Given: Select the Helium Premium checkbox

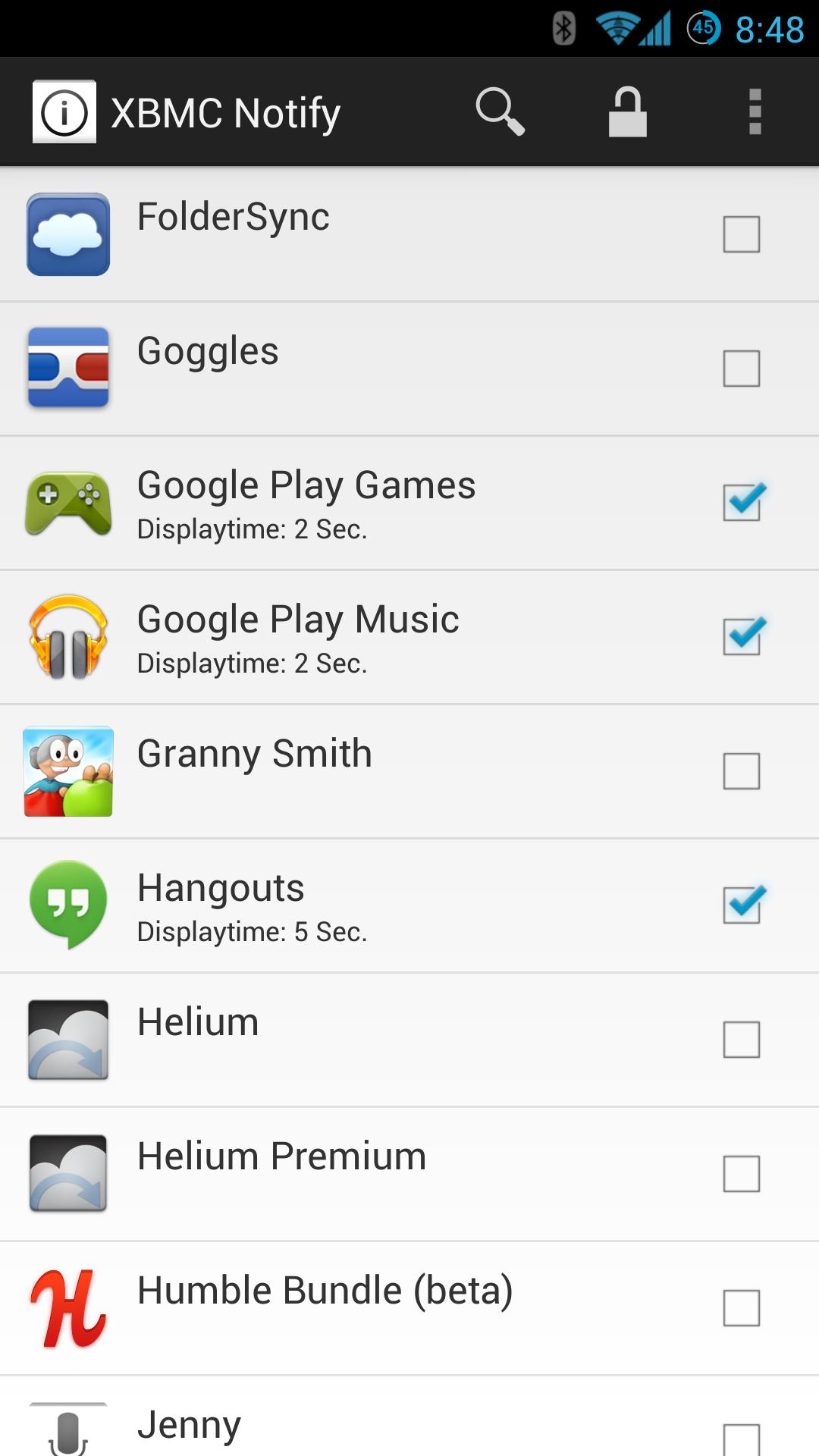Looking at the screenshot, I should tap(741, 1174).
